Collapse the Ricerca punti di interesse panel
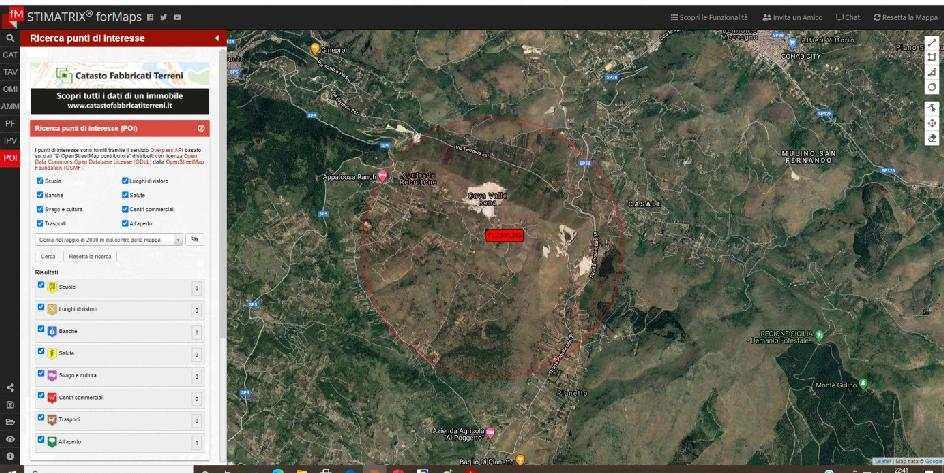The height and width of the screenshot is (473, 944). click(217, 38)
